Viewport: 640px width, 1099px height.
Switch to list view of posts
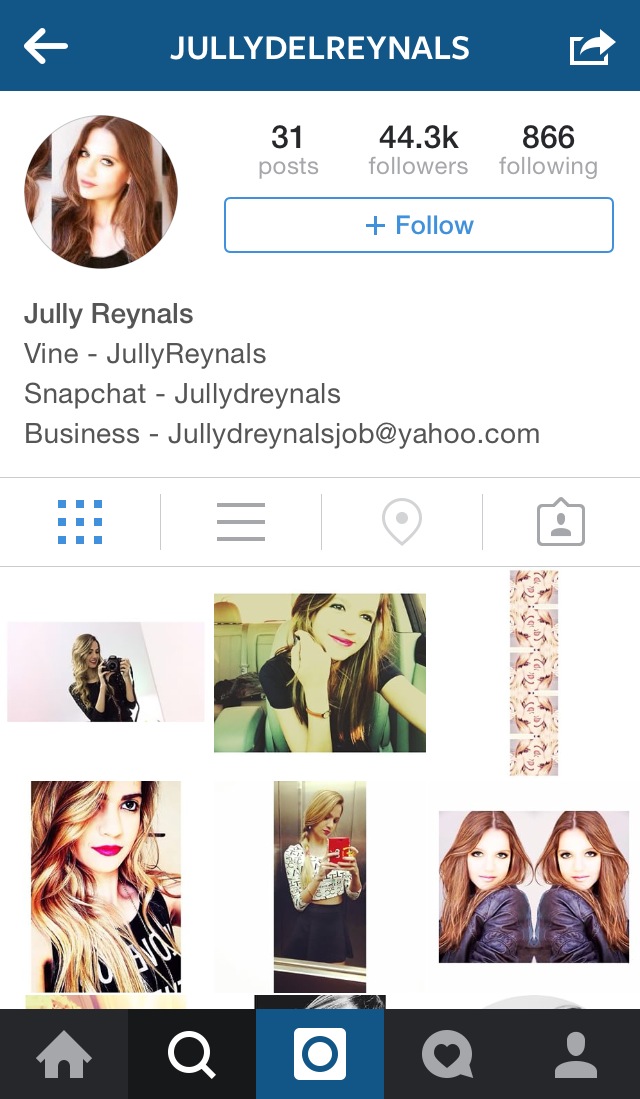click(241, 522)
